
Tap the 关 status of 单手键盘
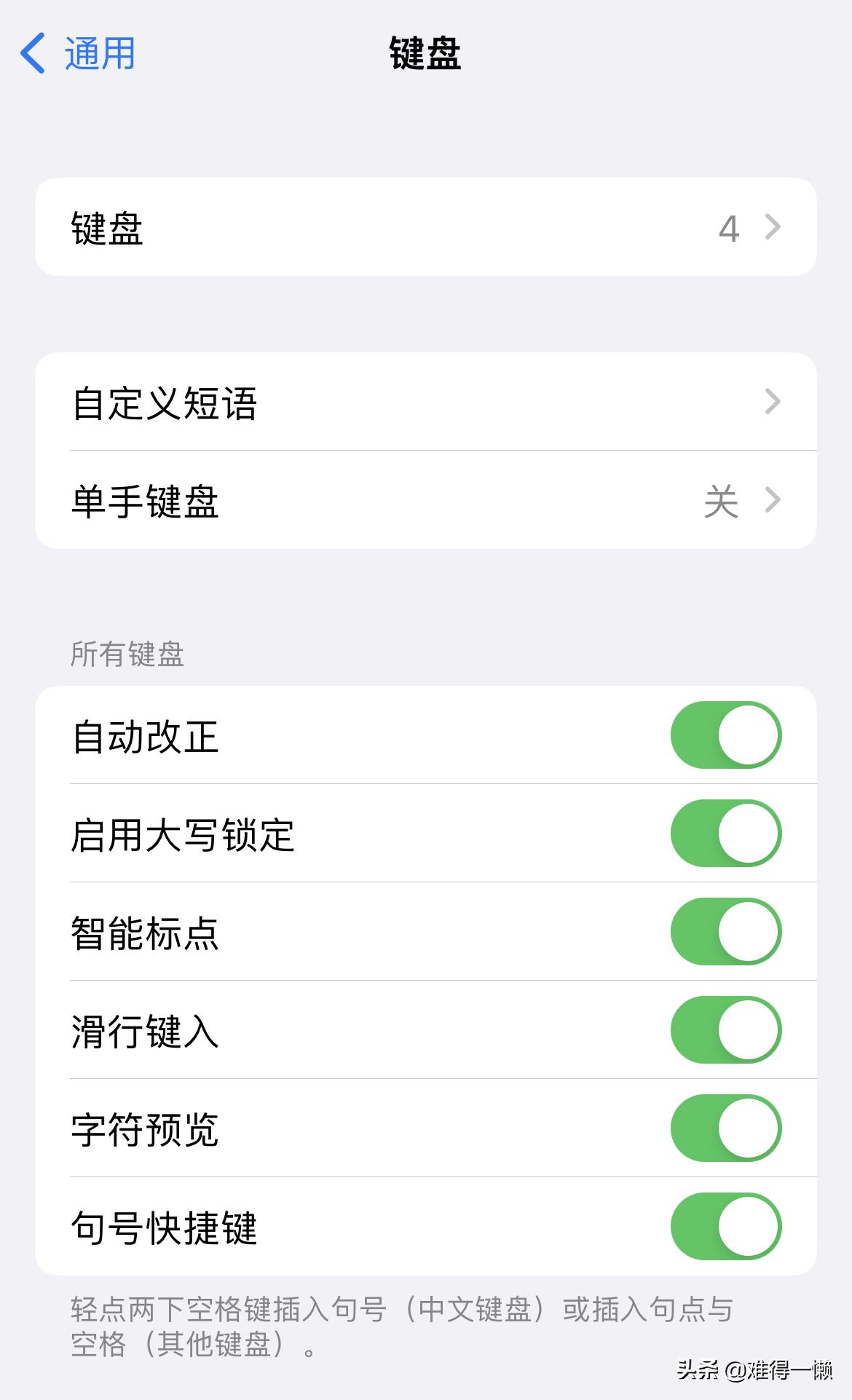[x=722, y=500]
